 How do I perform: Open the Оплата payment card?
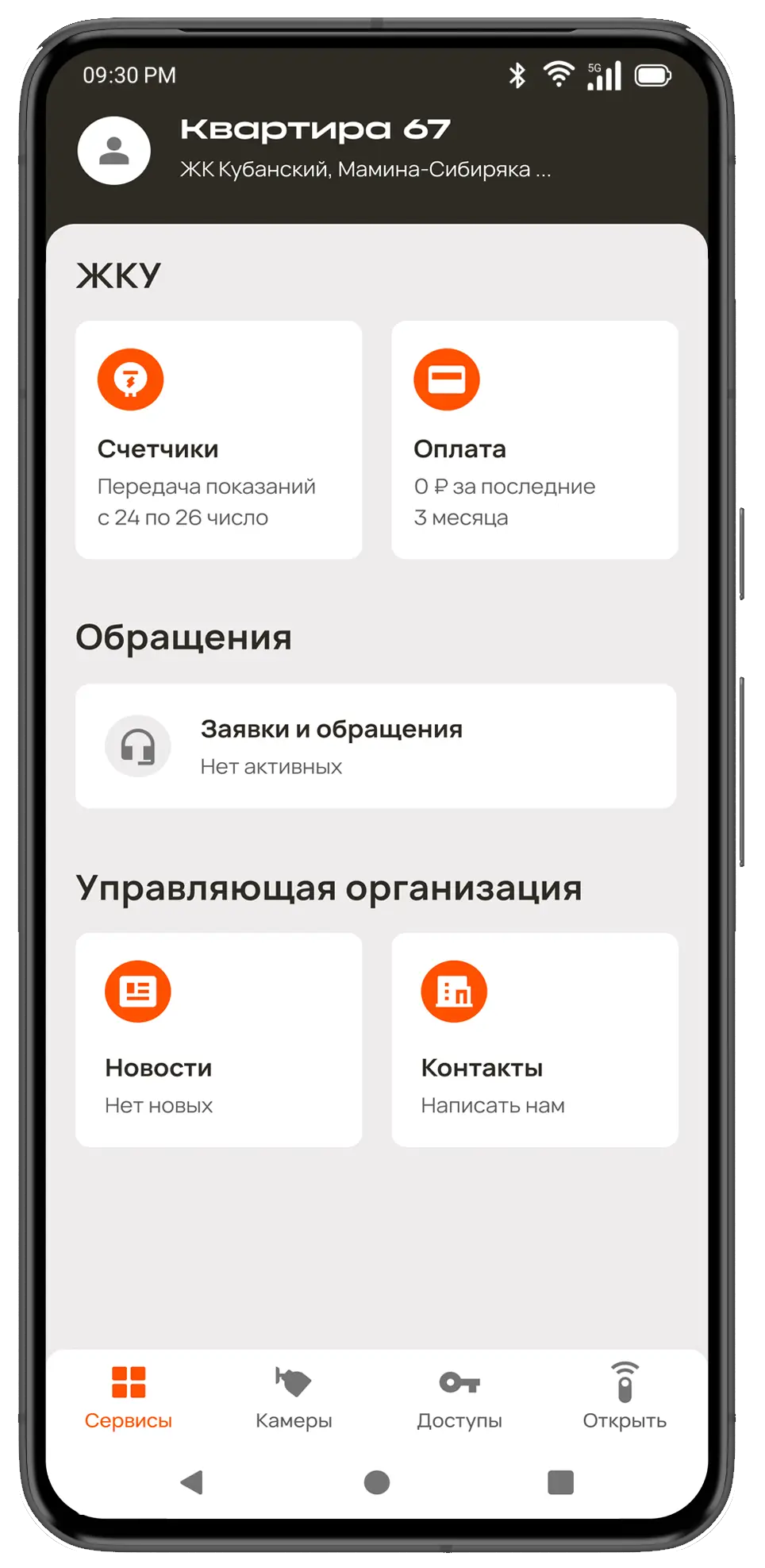534,440
